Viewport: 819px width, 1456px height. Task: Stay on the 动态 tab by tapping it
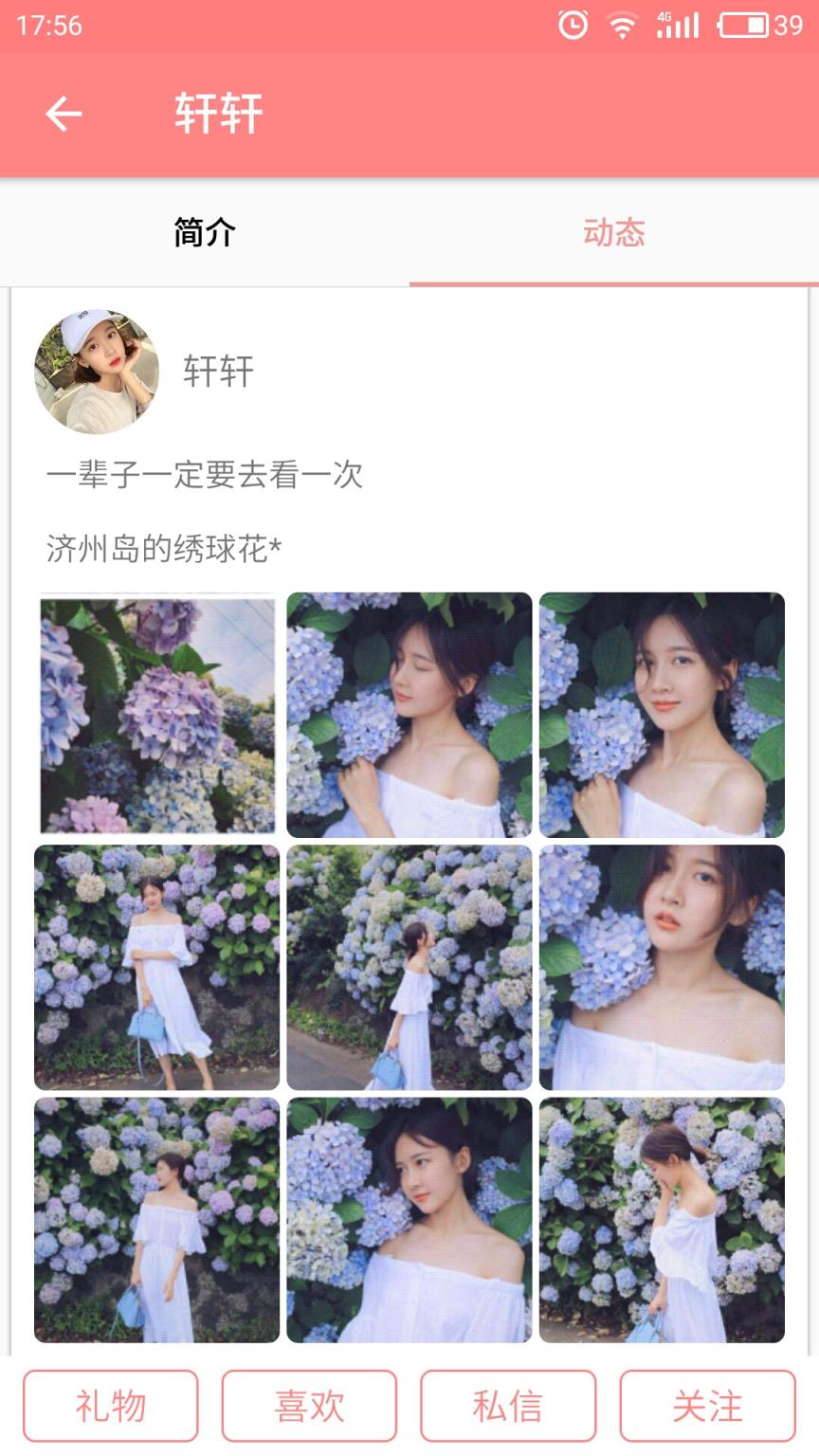(614, 234)
